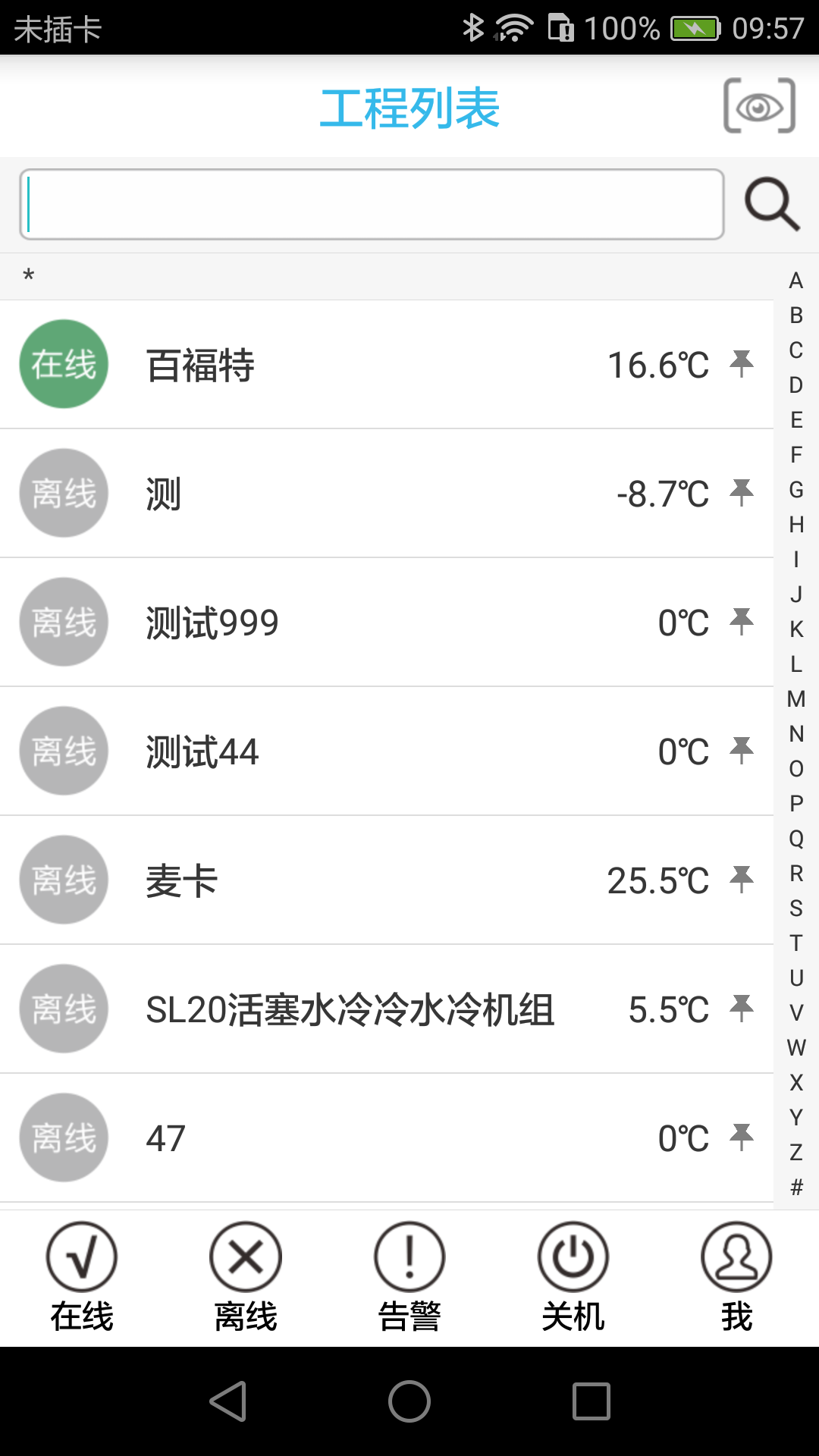Screen dimensions: 819x1456
Task: Pin the 麦卡 project to top
Action: pyautogui.click(x=742, y=879)
